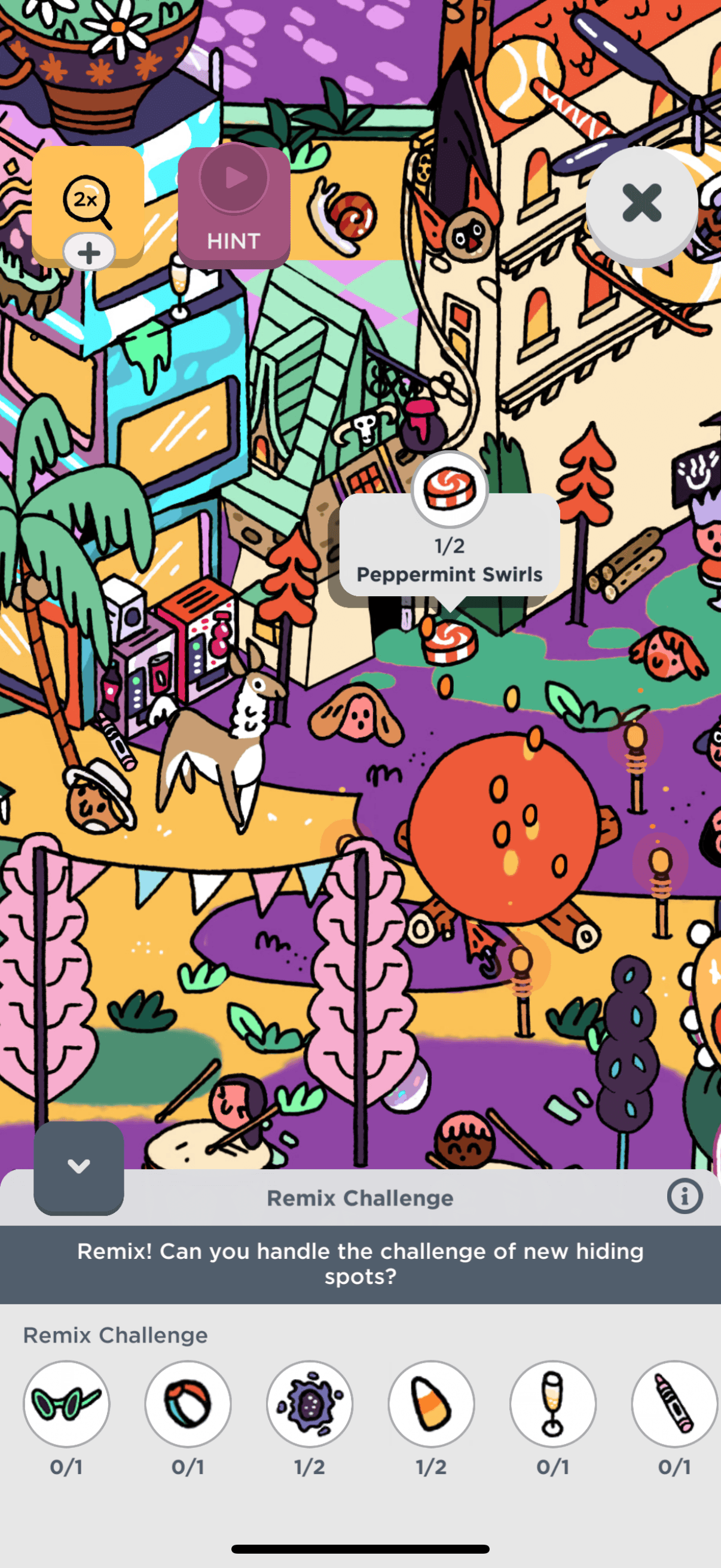Collapse the Remix Challenge panel
The height and width of the screenshot is (1568, 721).
pyautogui.click(x=78, y=1167)
